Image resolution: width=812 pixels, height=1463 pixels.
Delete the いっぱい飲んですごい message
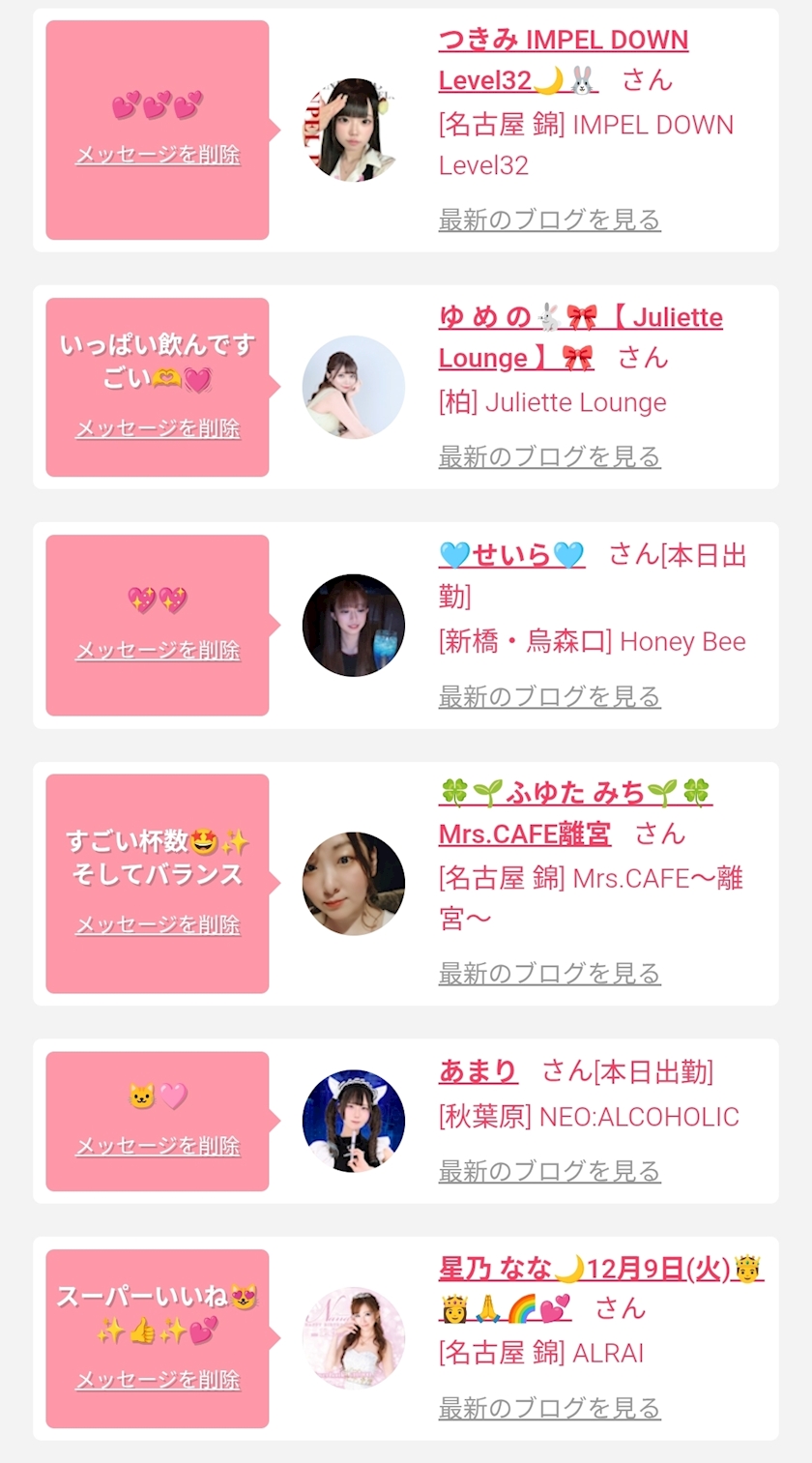click(158, 428)
